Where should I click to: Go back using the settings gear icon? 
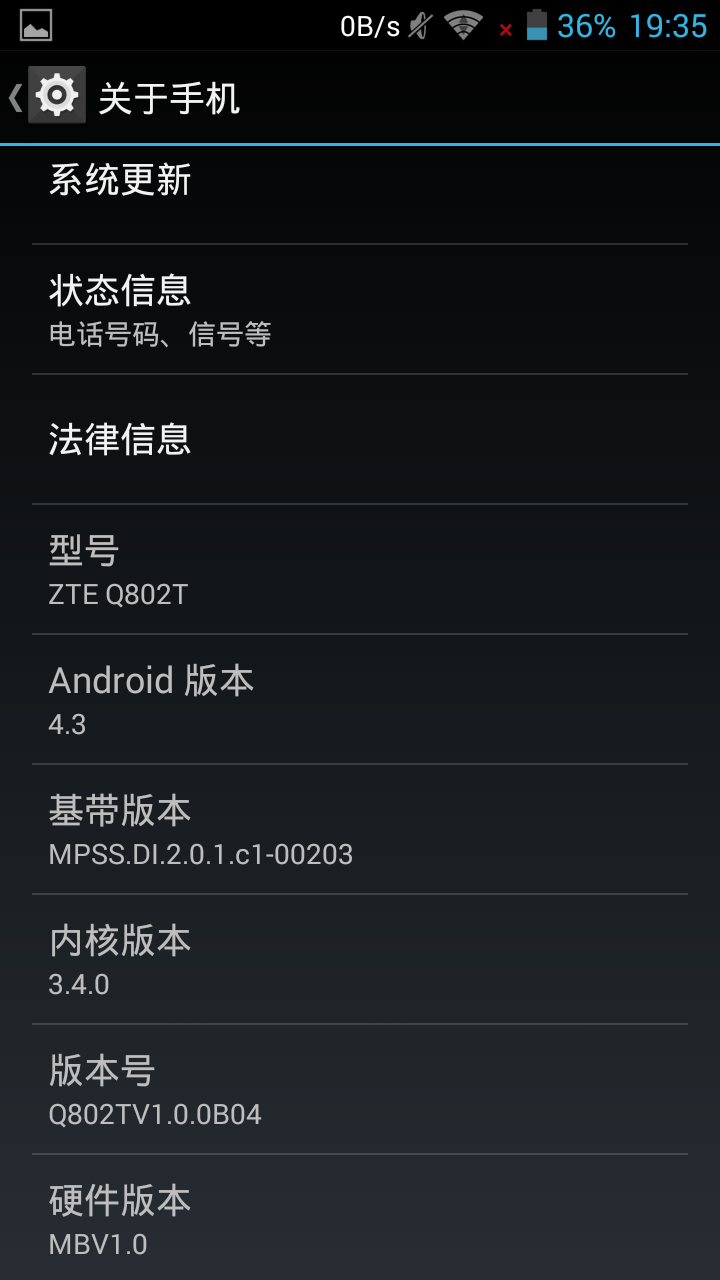[x=56, y=96]
